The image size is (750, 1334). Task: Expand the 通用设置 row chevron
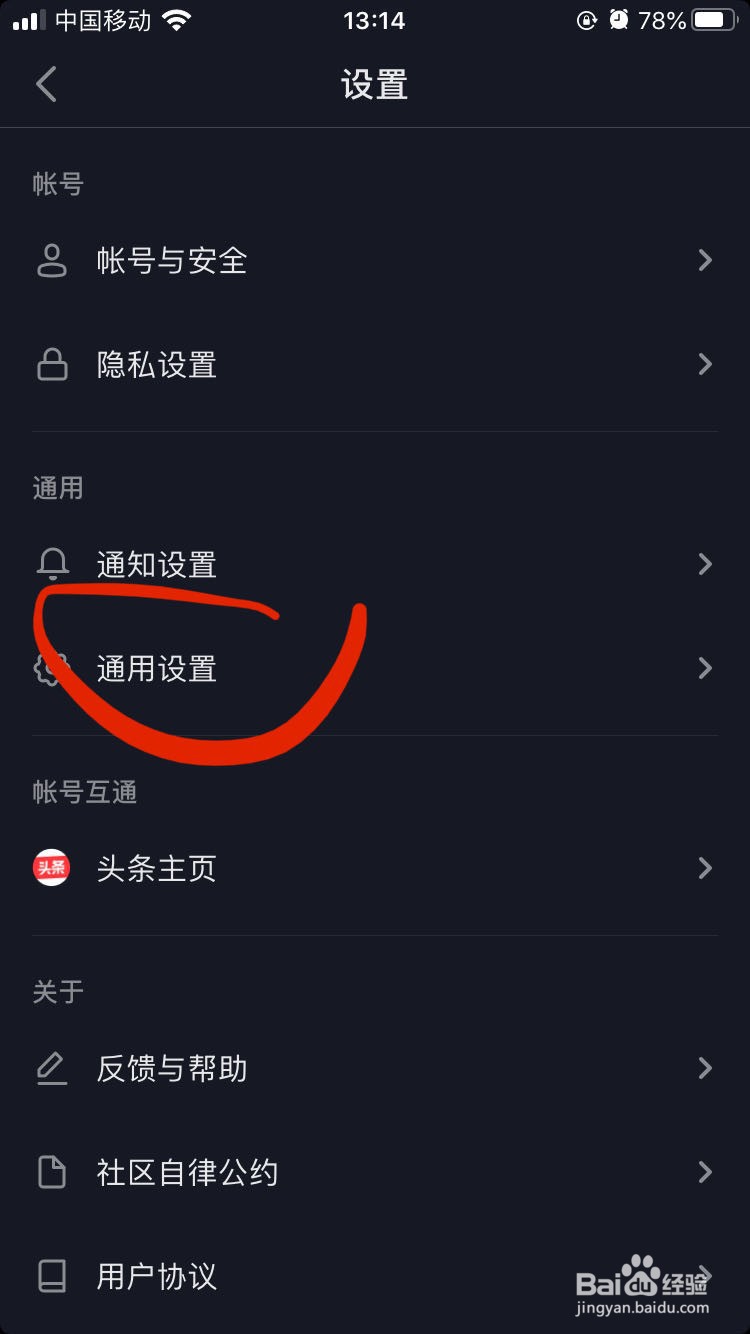[704, 668]
